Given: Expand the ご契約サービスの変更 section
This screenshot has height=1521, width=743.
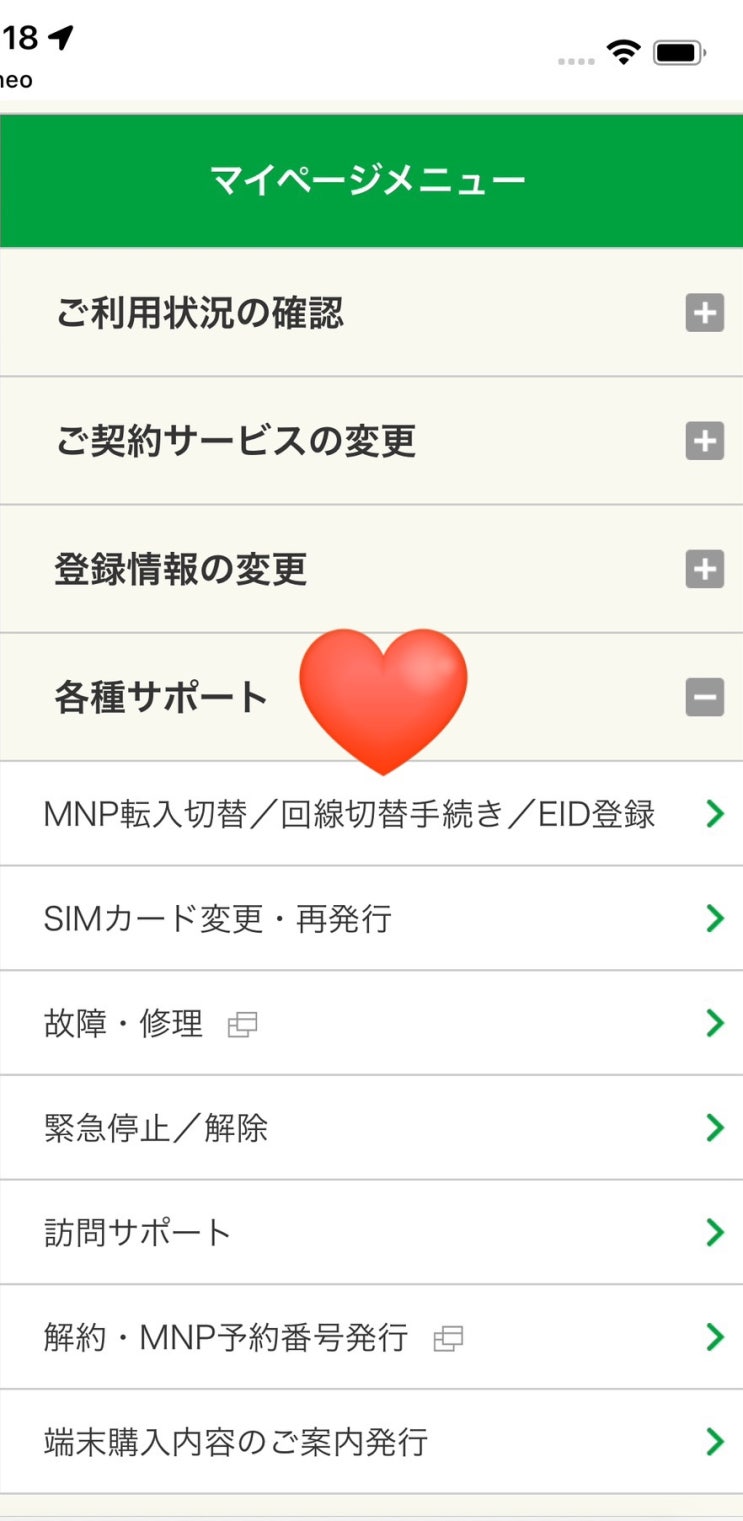Looking at the screenshot, I should pos(704,441).
